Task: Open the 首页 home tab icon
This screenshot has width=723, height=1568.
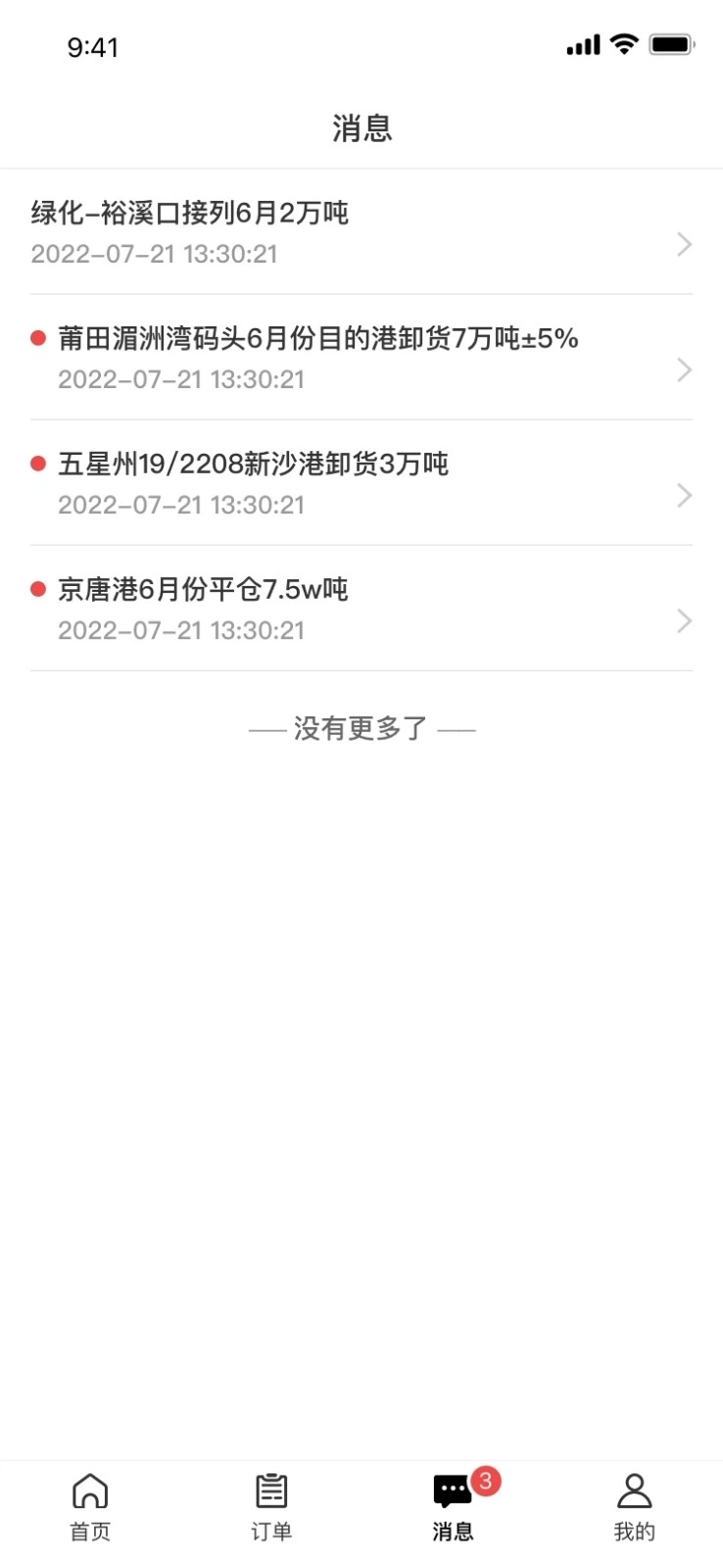Action: pyautogui.click(x=89, y=1491)
